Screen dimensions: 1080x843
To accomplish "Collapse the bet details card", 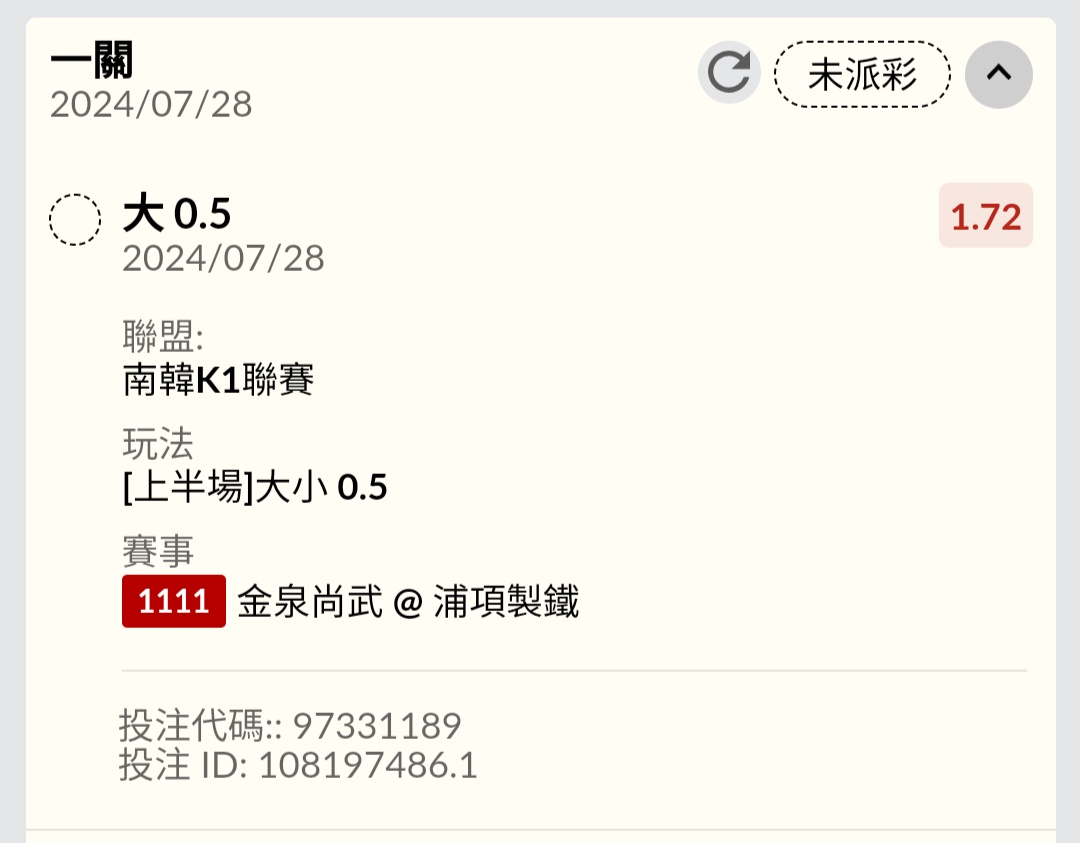I will click(x=998, y=74).
